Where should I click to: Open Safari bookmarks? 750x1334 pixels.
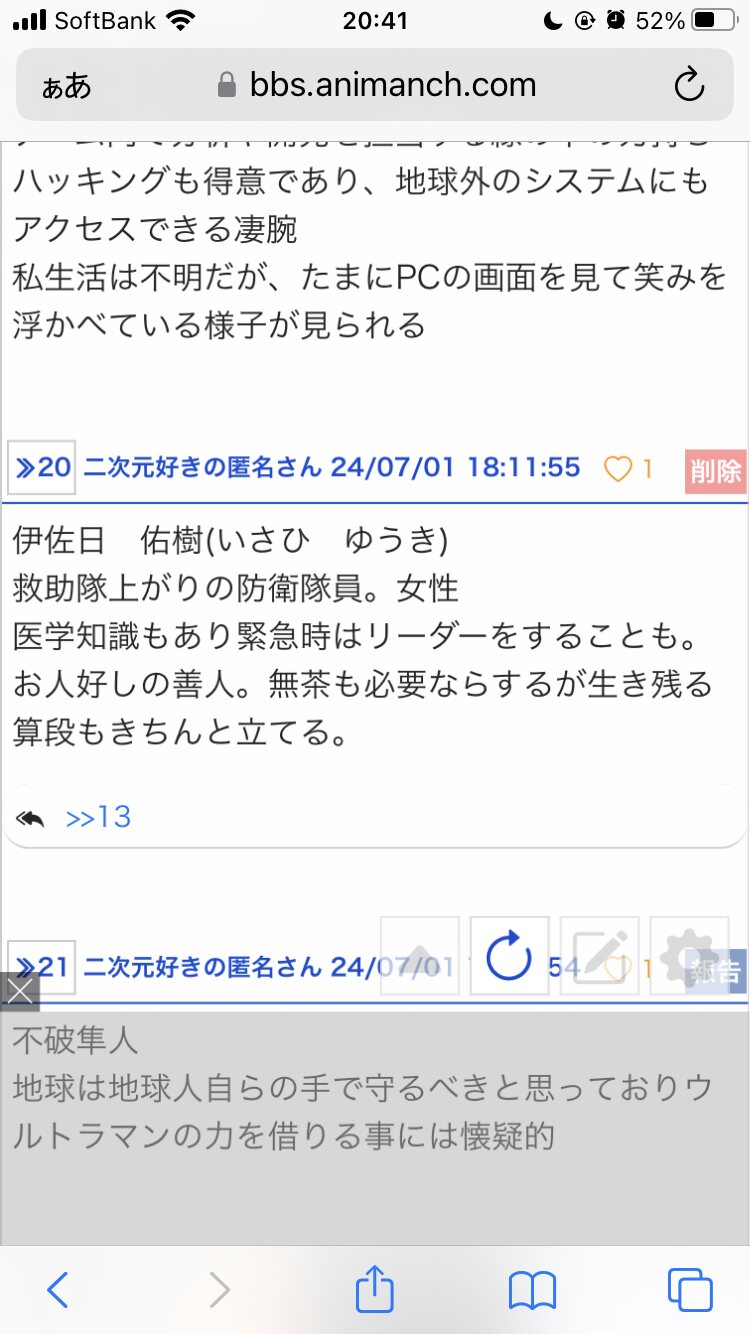pos(532,1290)
